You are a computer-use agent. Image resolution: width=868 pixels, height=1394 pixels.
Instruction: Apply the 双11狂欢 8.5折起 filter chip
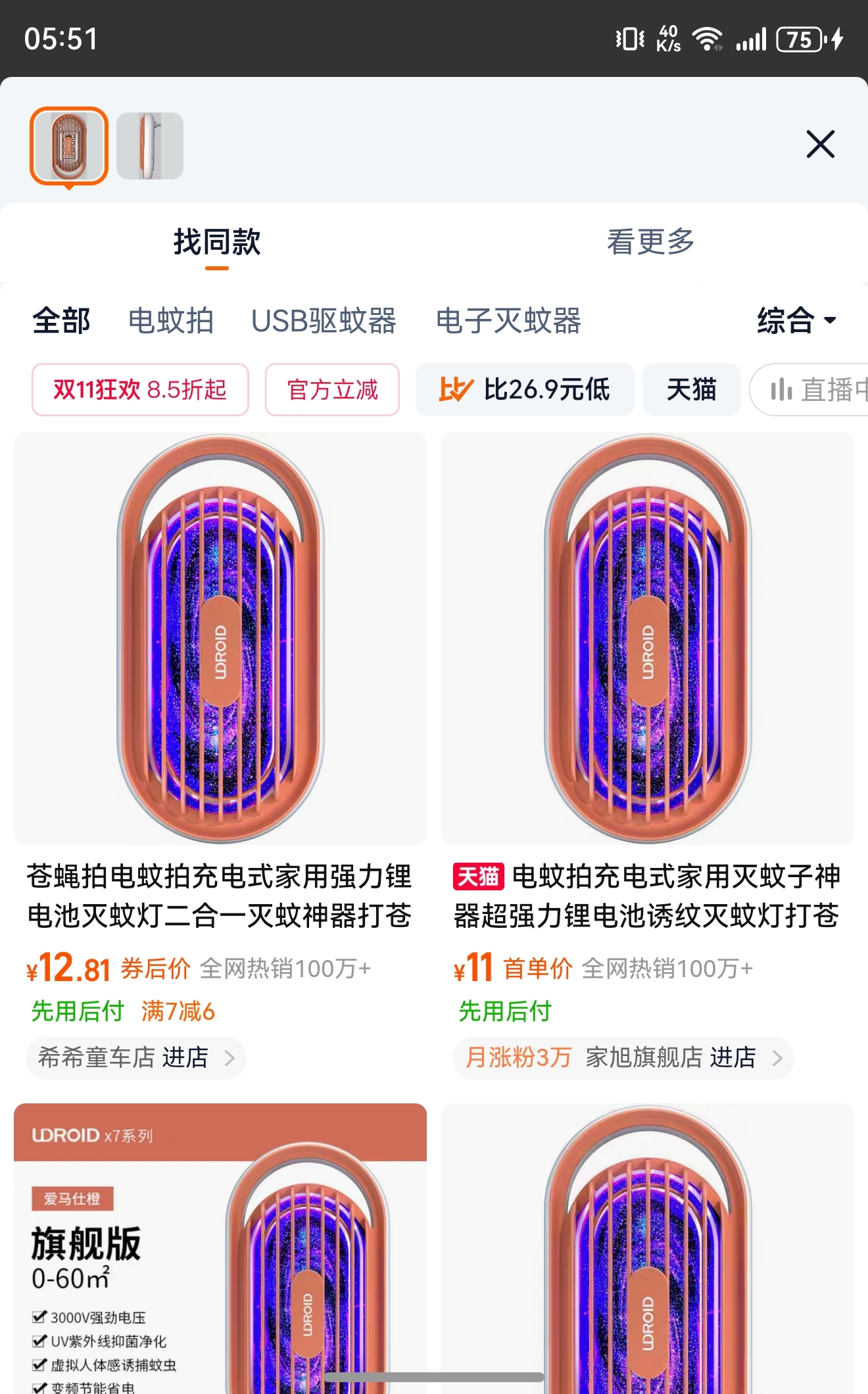(140, 389)
